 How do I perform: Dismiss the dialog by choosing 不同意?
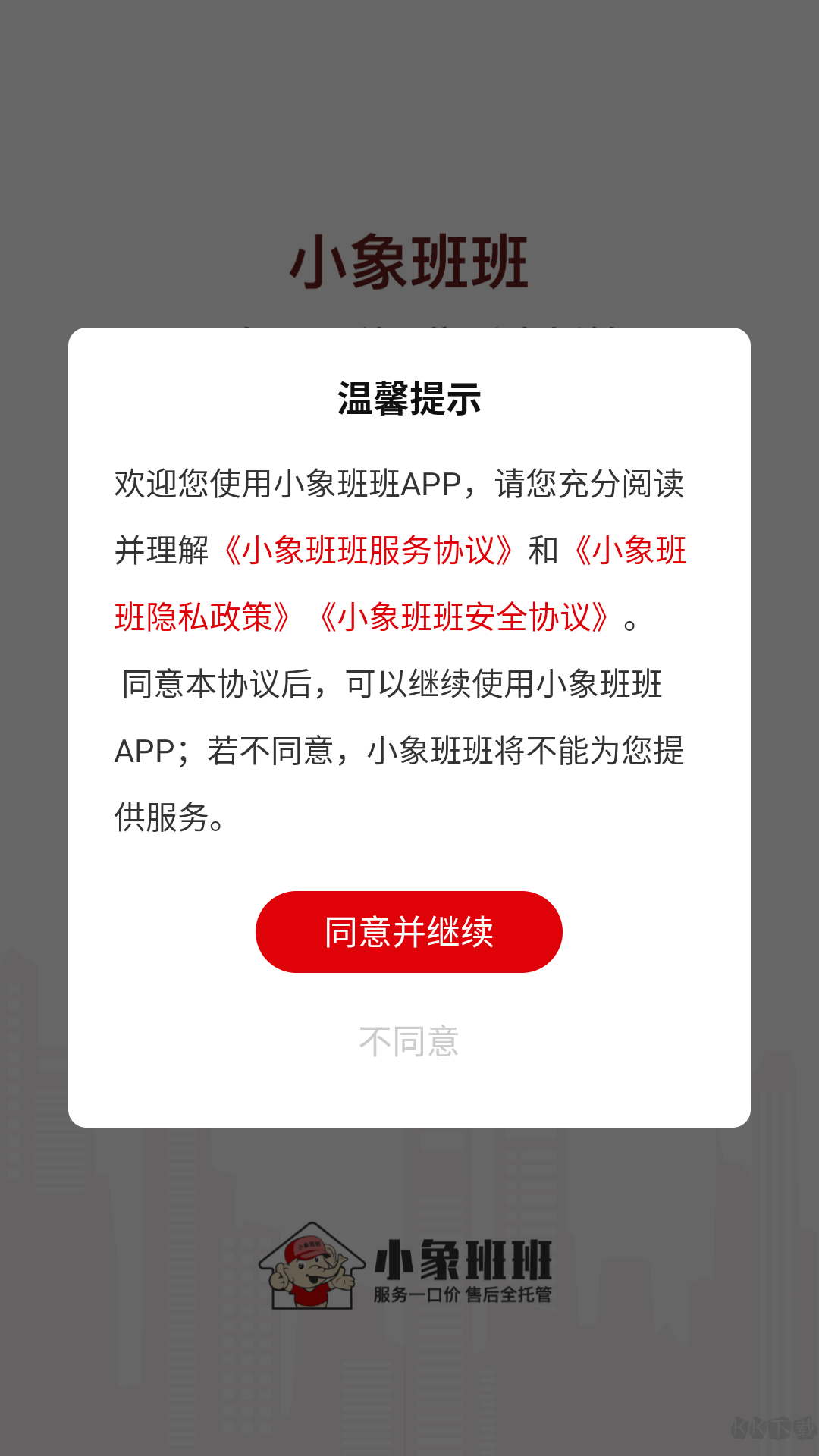tap(409, 1042)
